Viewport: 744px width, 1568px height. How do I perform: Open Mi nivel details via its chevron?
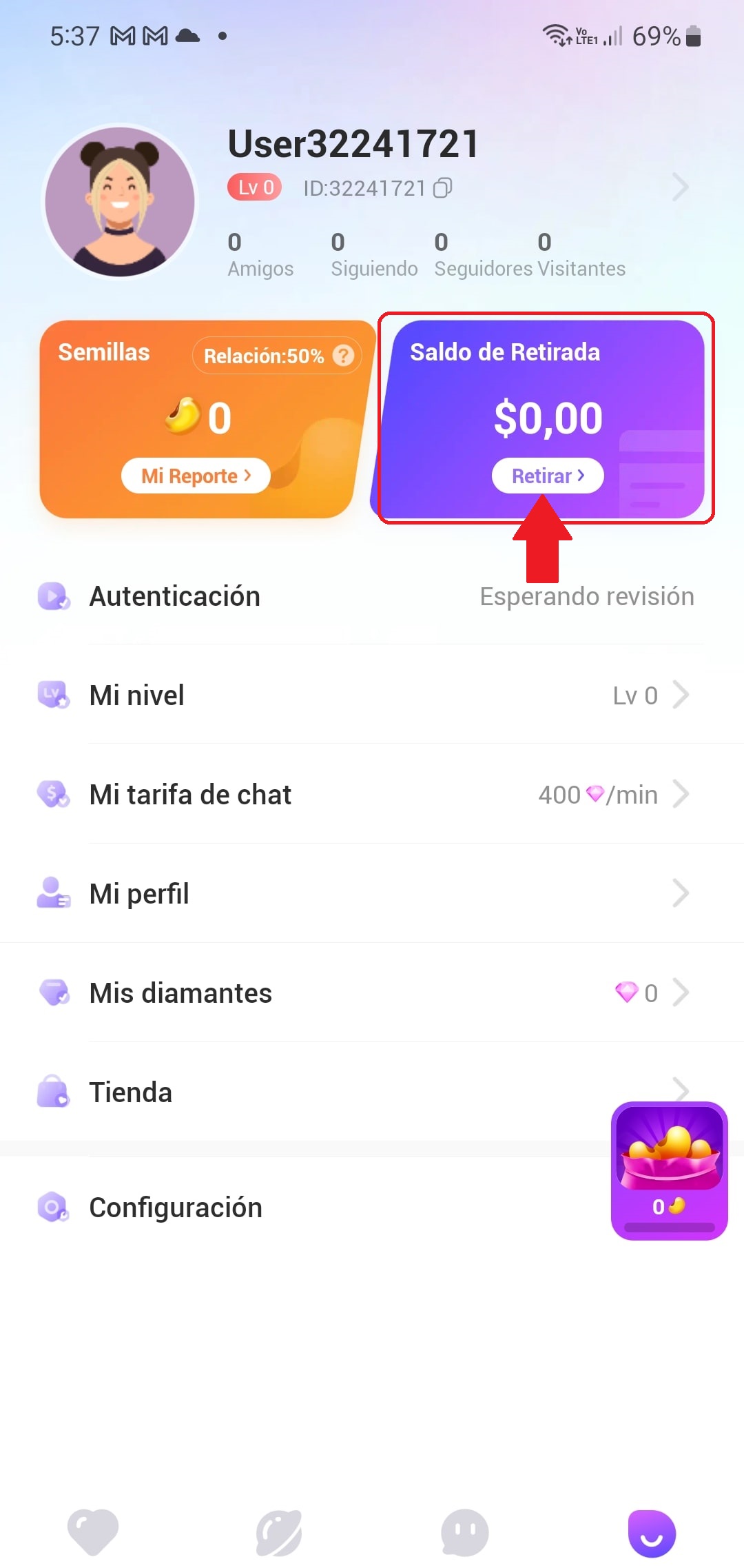coord(682,695)
